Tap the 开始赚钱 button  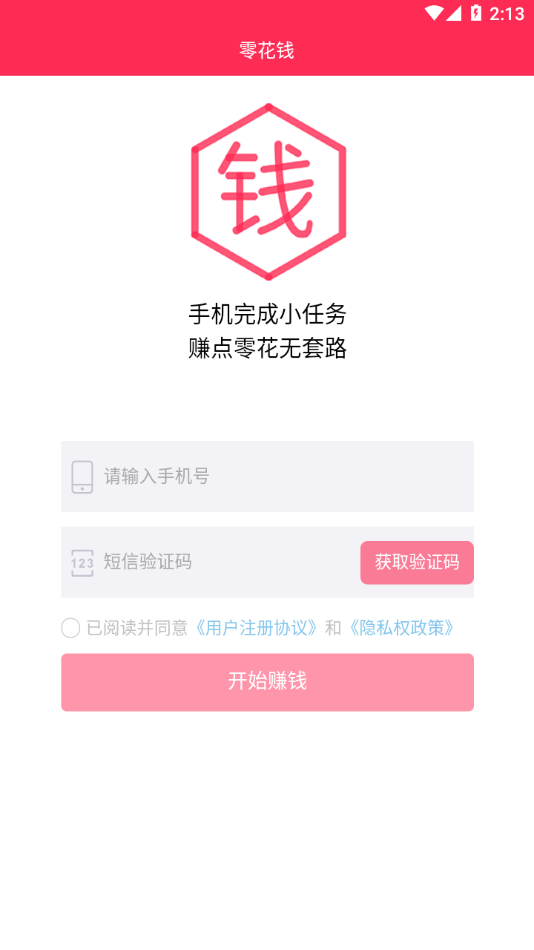(x=267, y=682)
